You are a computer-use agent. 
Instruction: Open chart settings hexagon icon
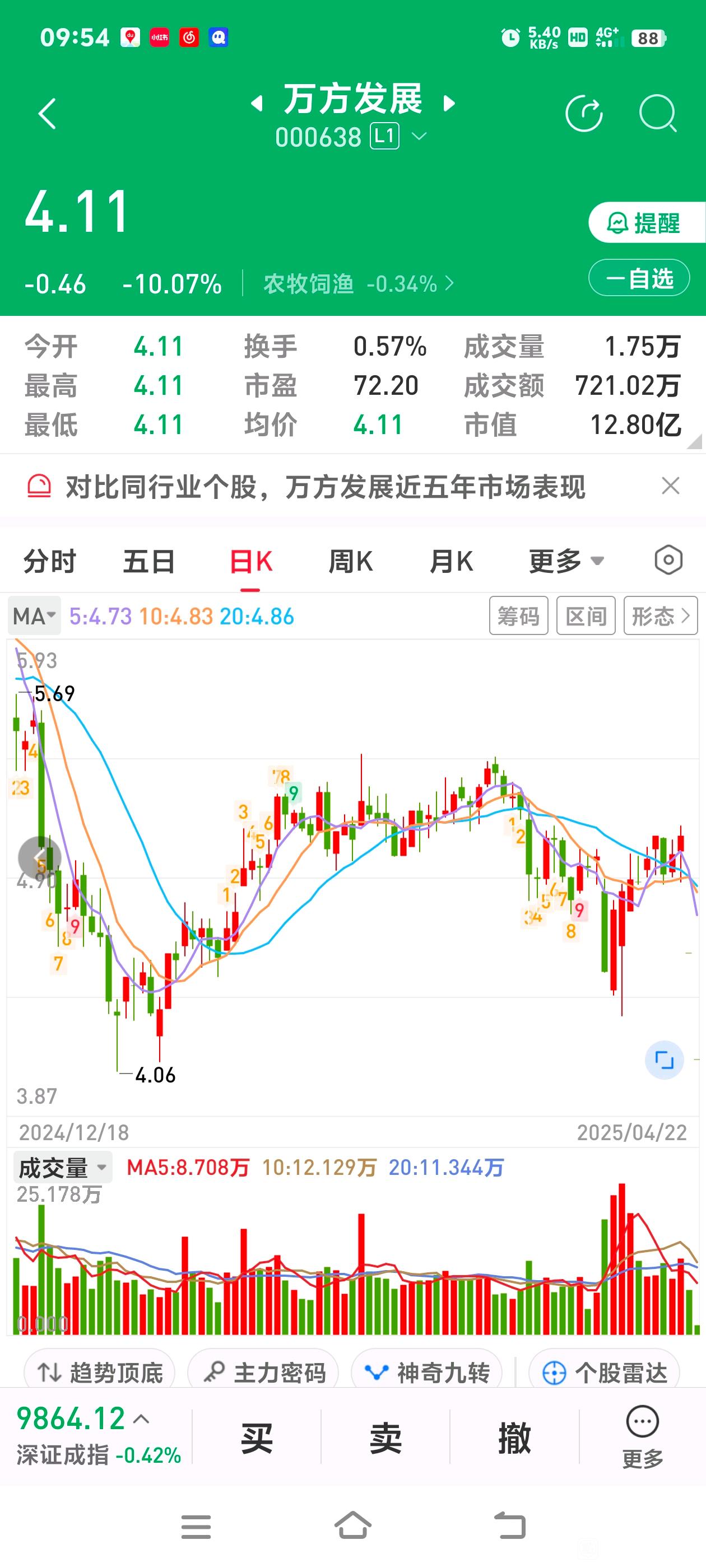coord(668,560)
